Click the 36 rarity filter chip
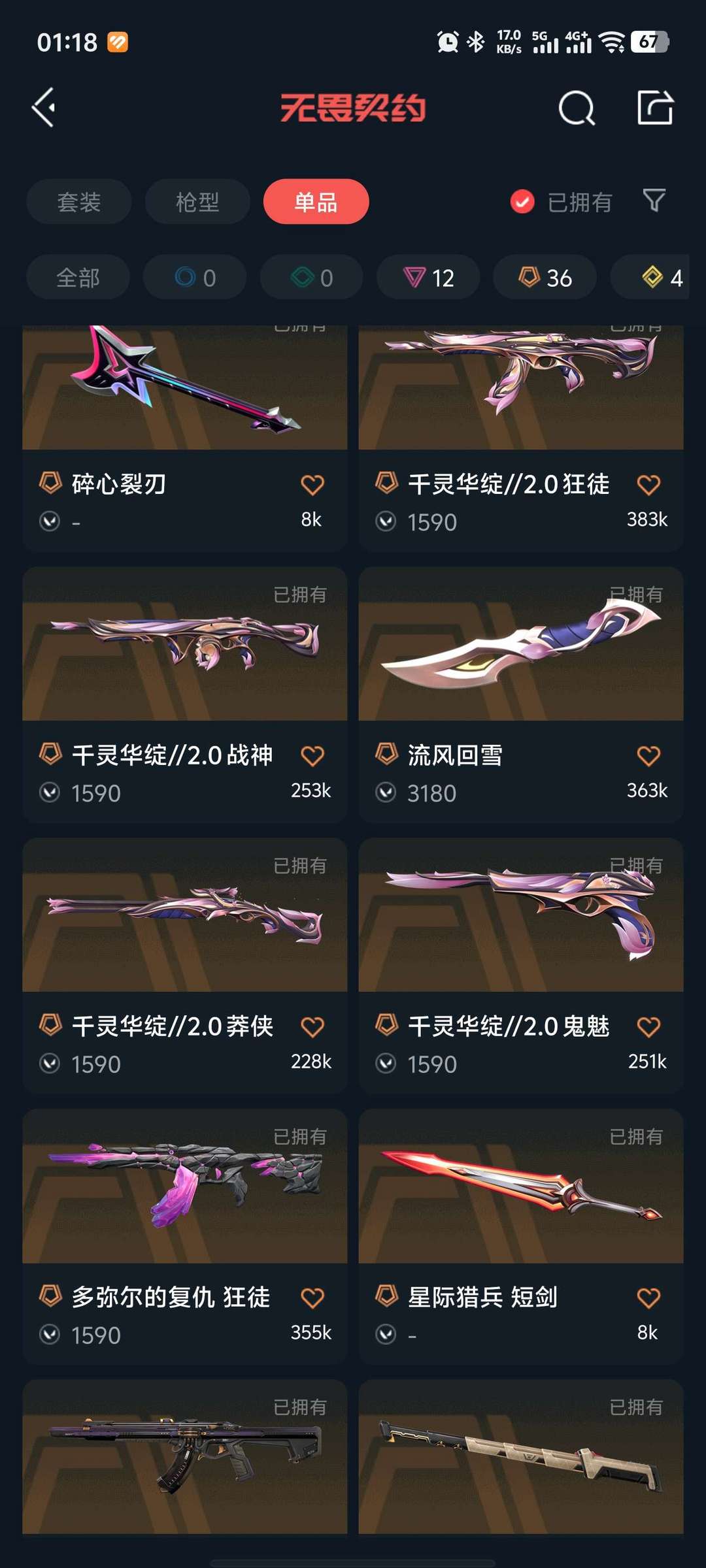Image resolution: width=706 pixels, height=1568 pixels. click(x=545, y=278)
